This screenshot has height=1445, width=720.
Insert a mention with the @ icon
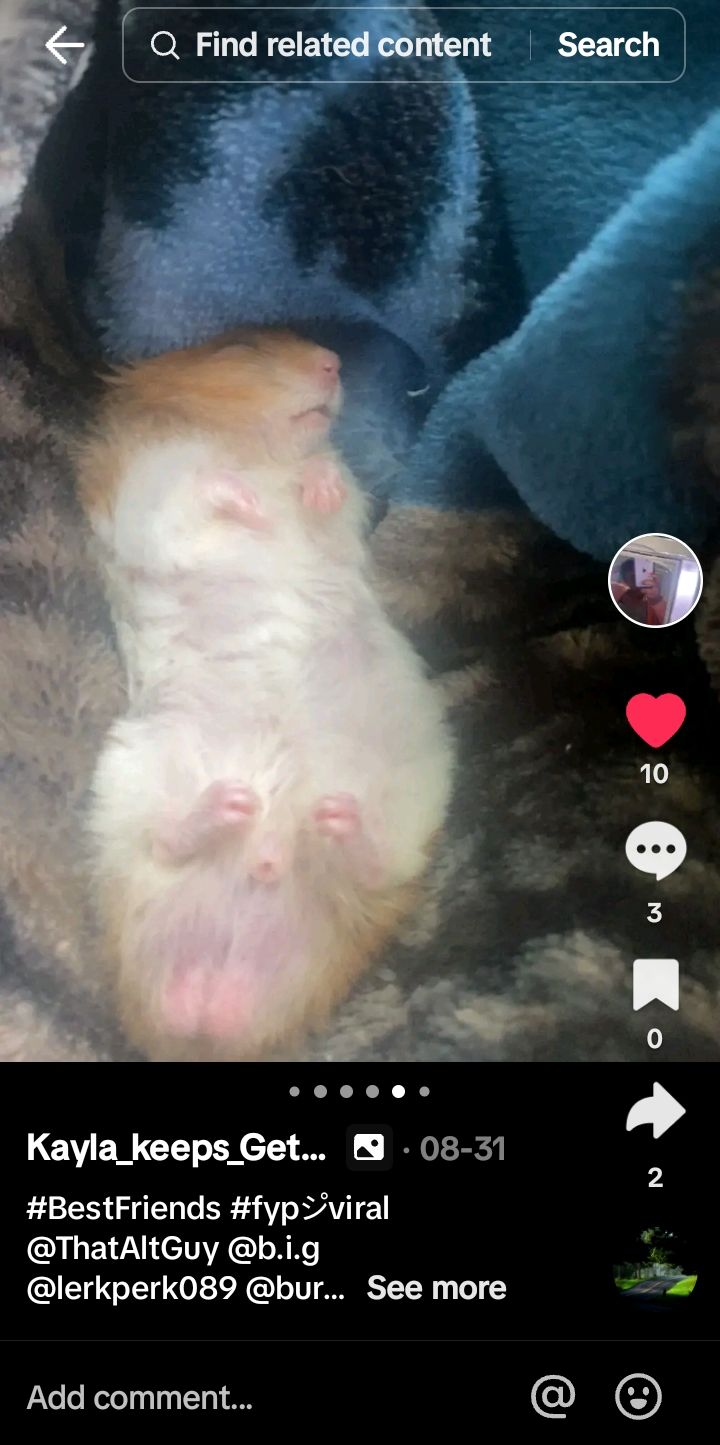[x=553, y=1396]
